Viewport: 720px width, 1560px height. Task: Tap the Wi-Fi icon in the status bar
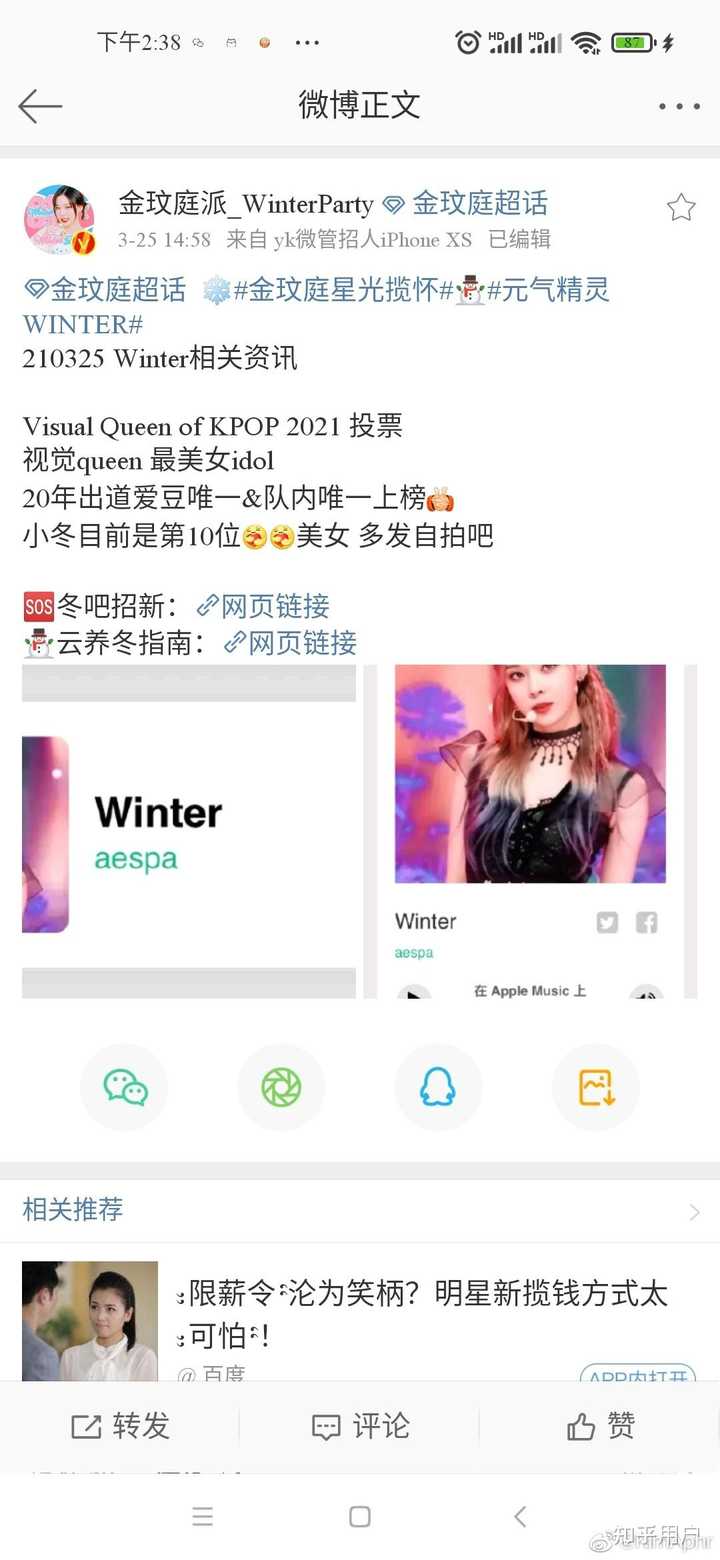coord(586,42)
